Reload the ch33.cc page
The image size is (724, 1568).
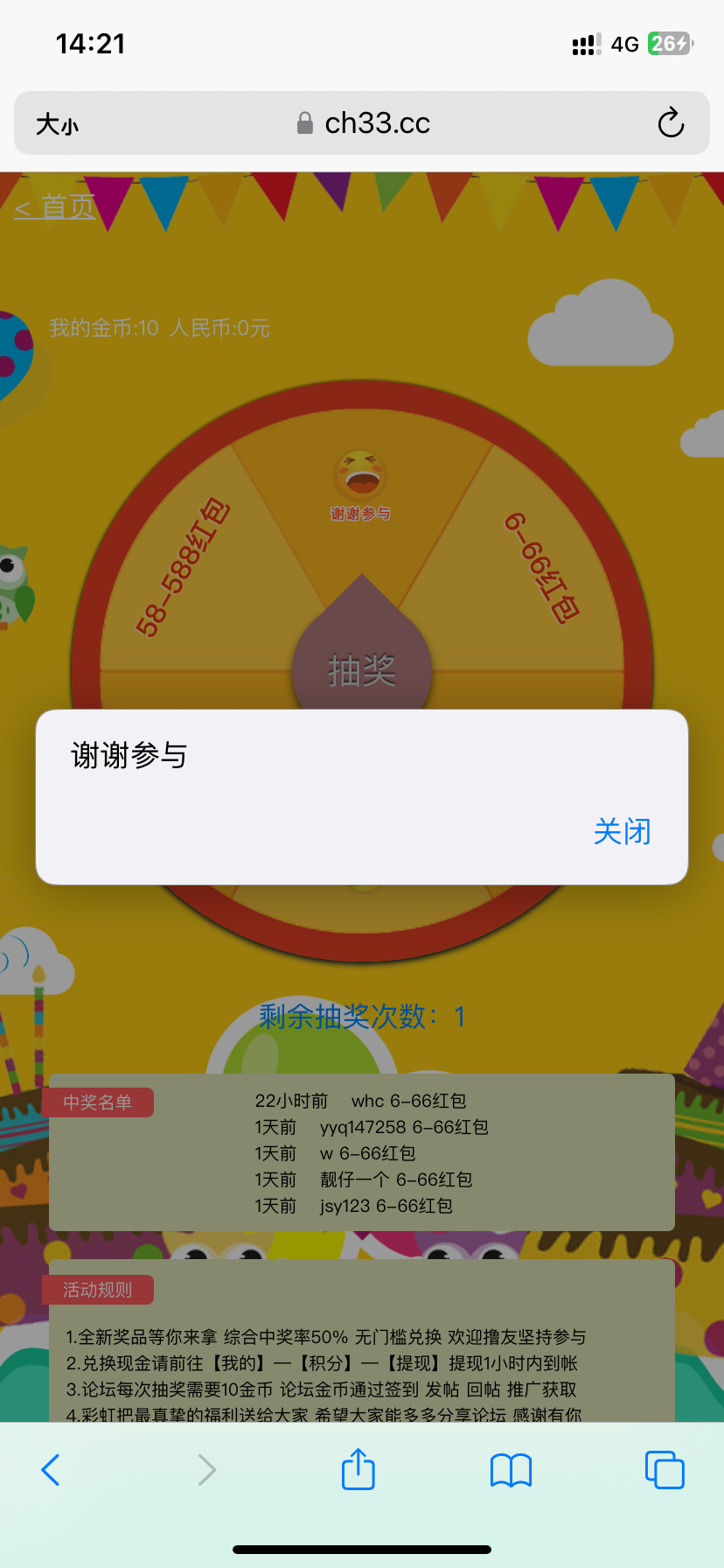tap(671, 123)
